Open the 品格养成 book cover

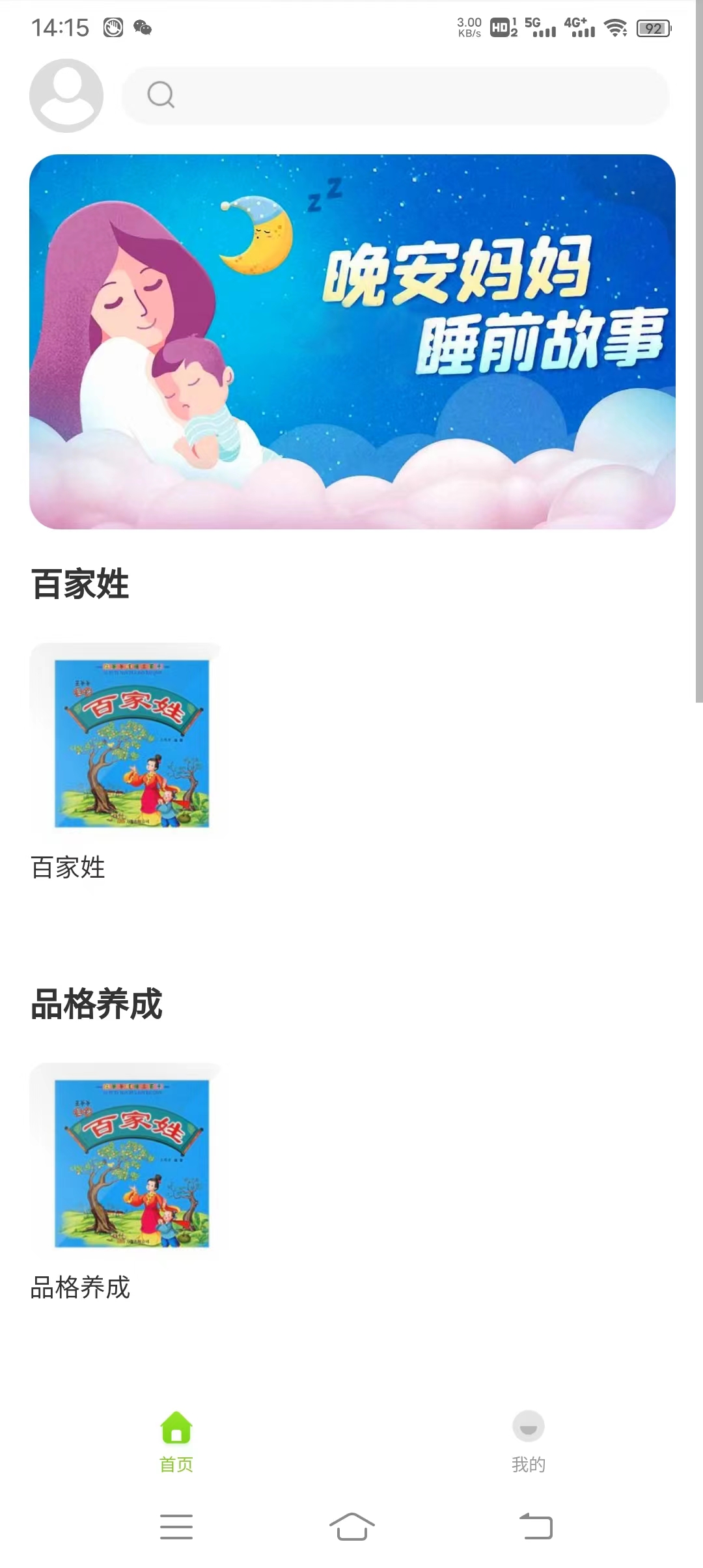(x=130, y=1167)
